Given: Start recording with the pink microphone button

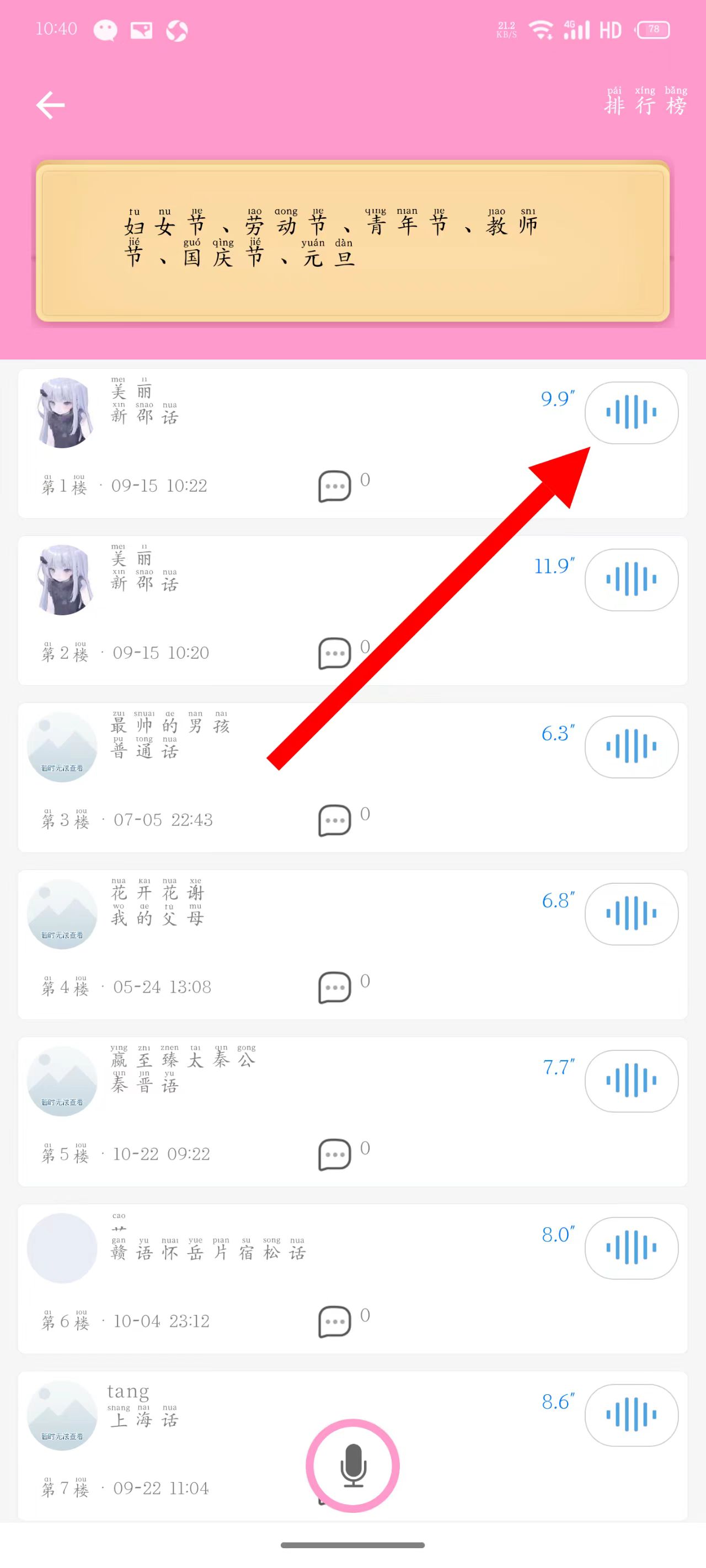Looking at the screenshot, I should click(x=352, y=1465).
